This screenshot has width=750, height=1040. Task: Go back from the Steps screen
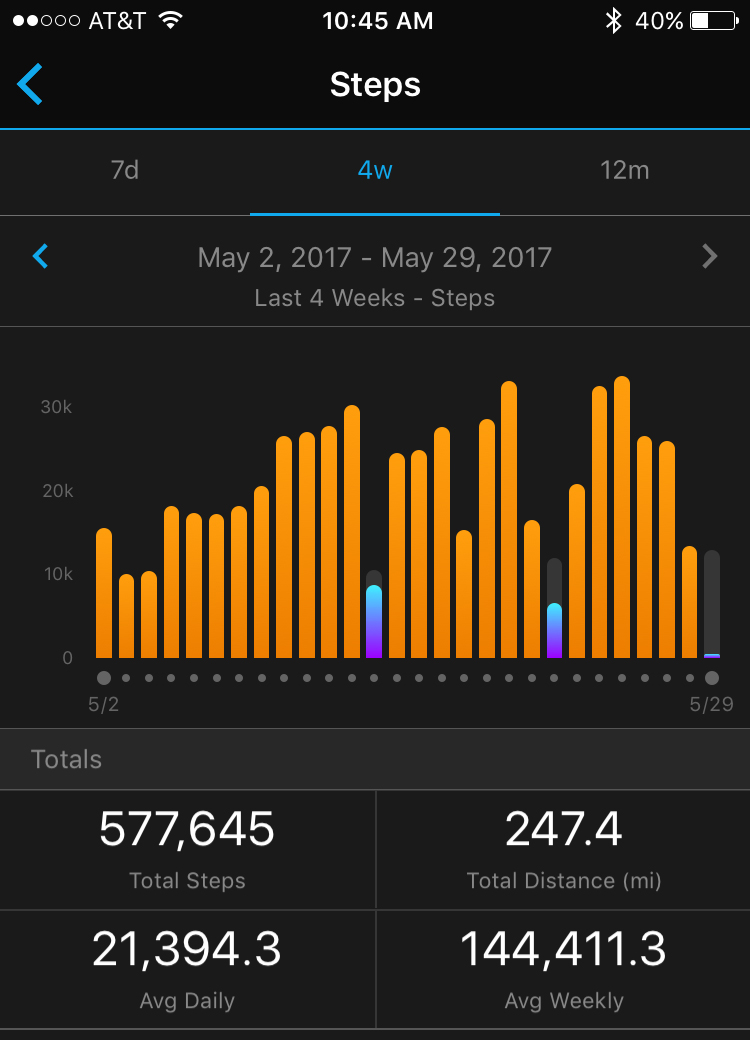(x=30, y=85)
